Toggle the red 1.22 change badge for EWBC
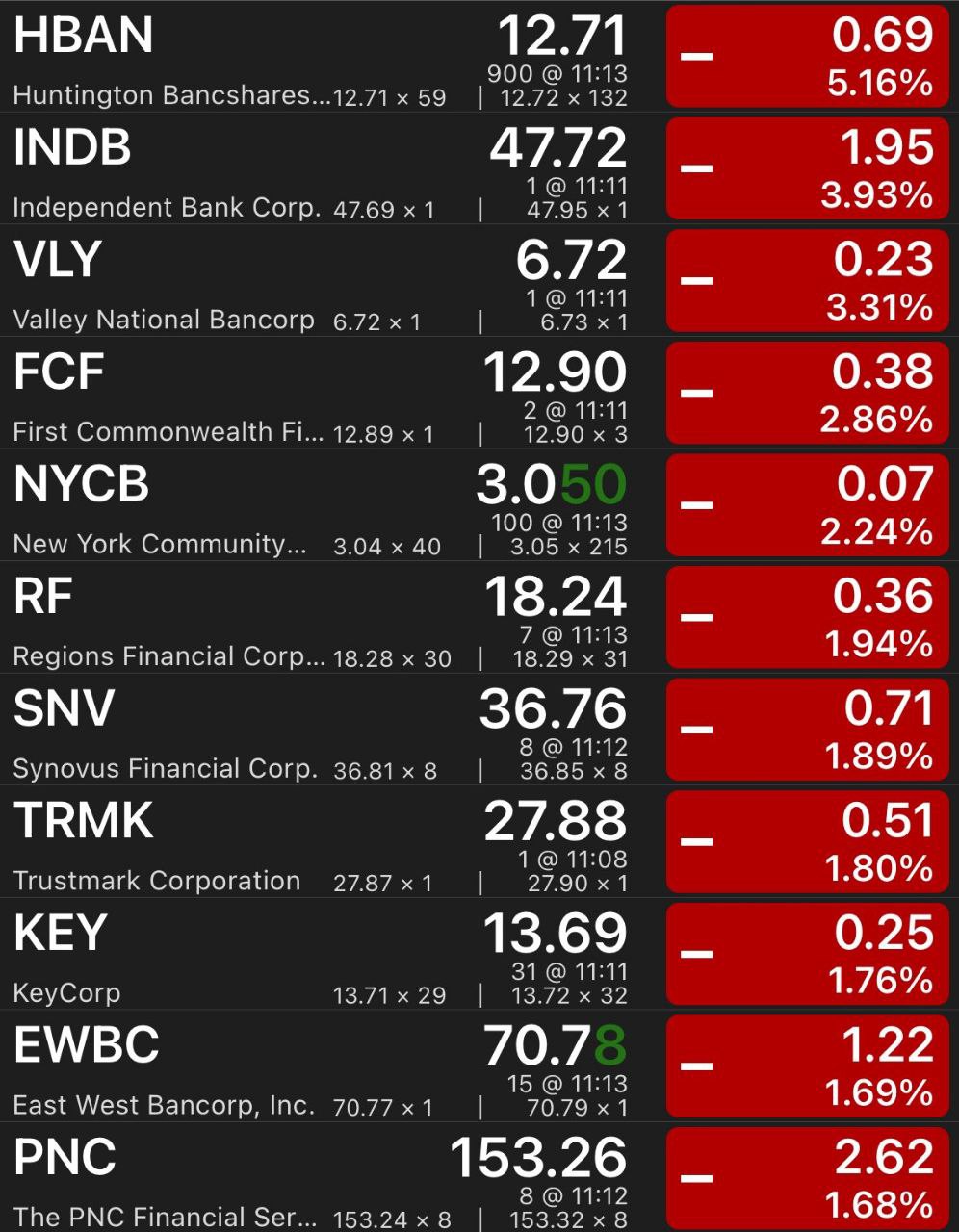The width and height of the screenshot is (959, 1232). (x=807, y=1066)
